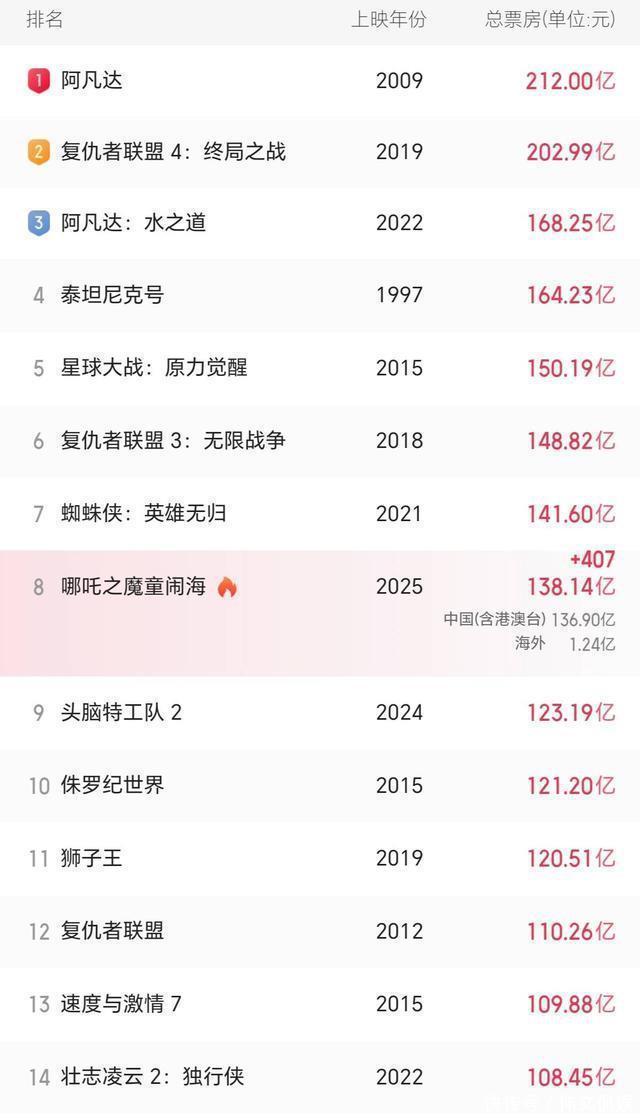Tap the 泰坦尼克号 row

[112, 295]
